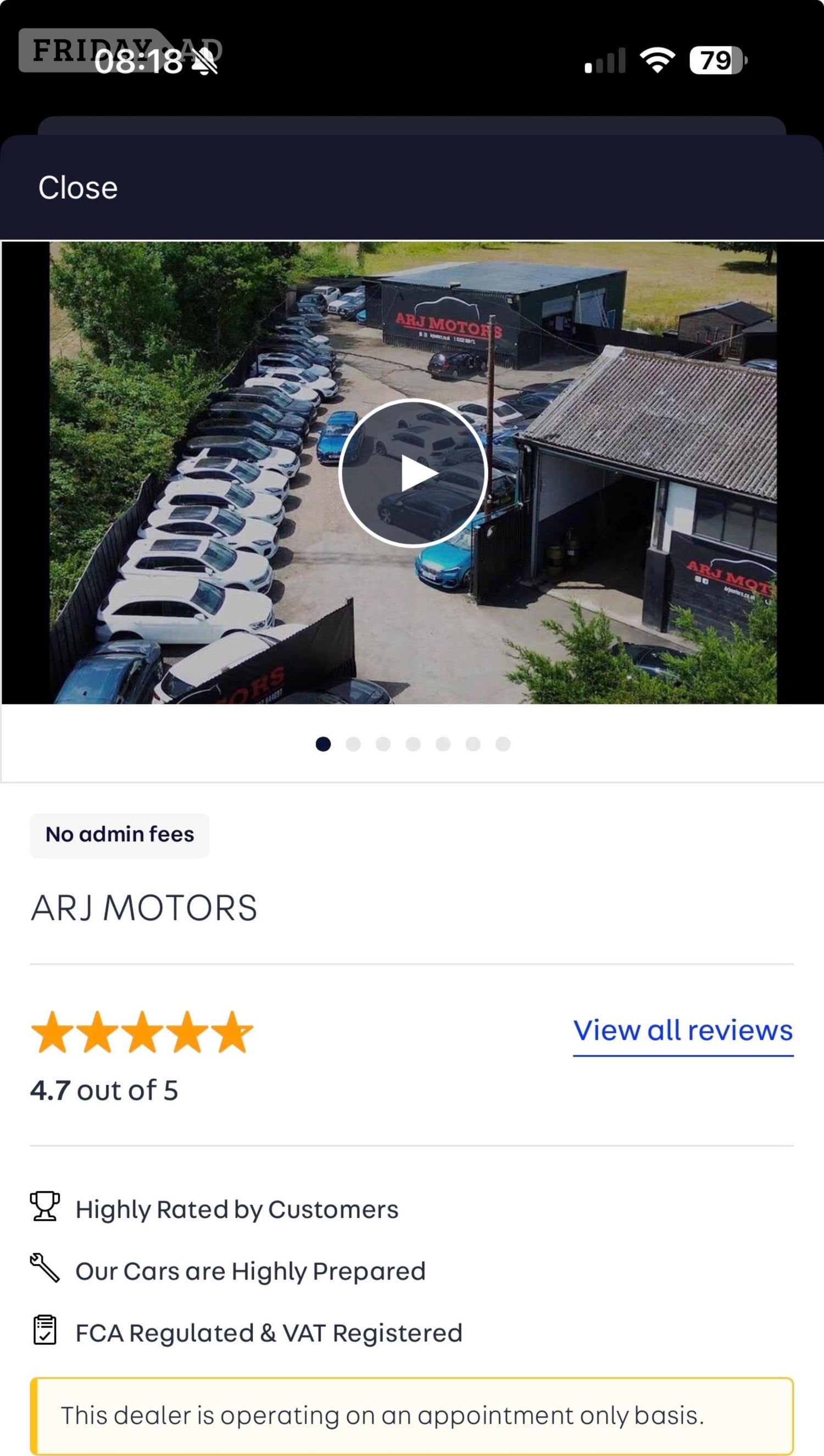Play the ARJ Motors dealer video

click(413, 473)
